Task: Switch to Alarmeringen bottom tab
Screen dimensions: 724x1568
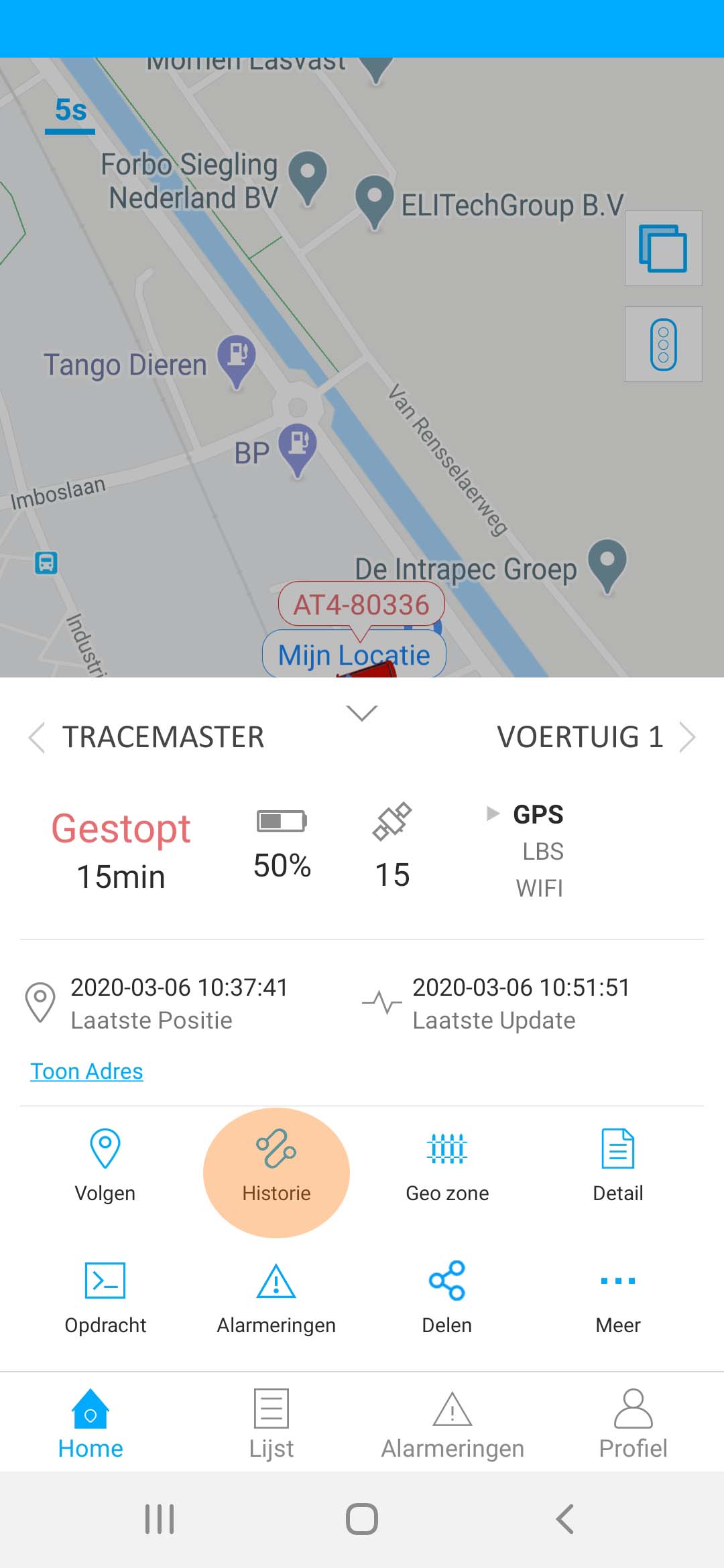Action: [452, 1423]
